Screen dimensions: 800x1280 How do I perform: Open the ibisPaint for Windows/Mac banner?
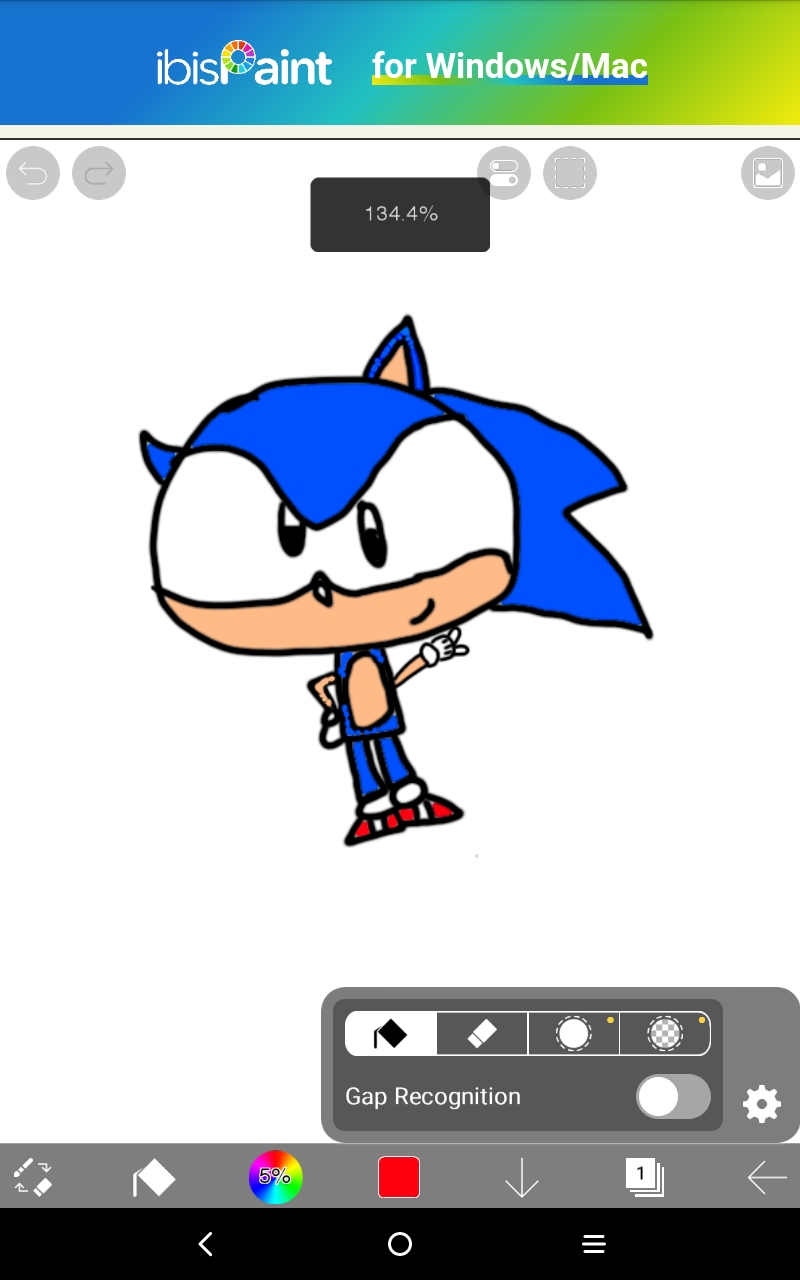coord(400,63)
